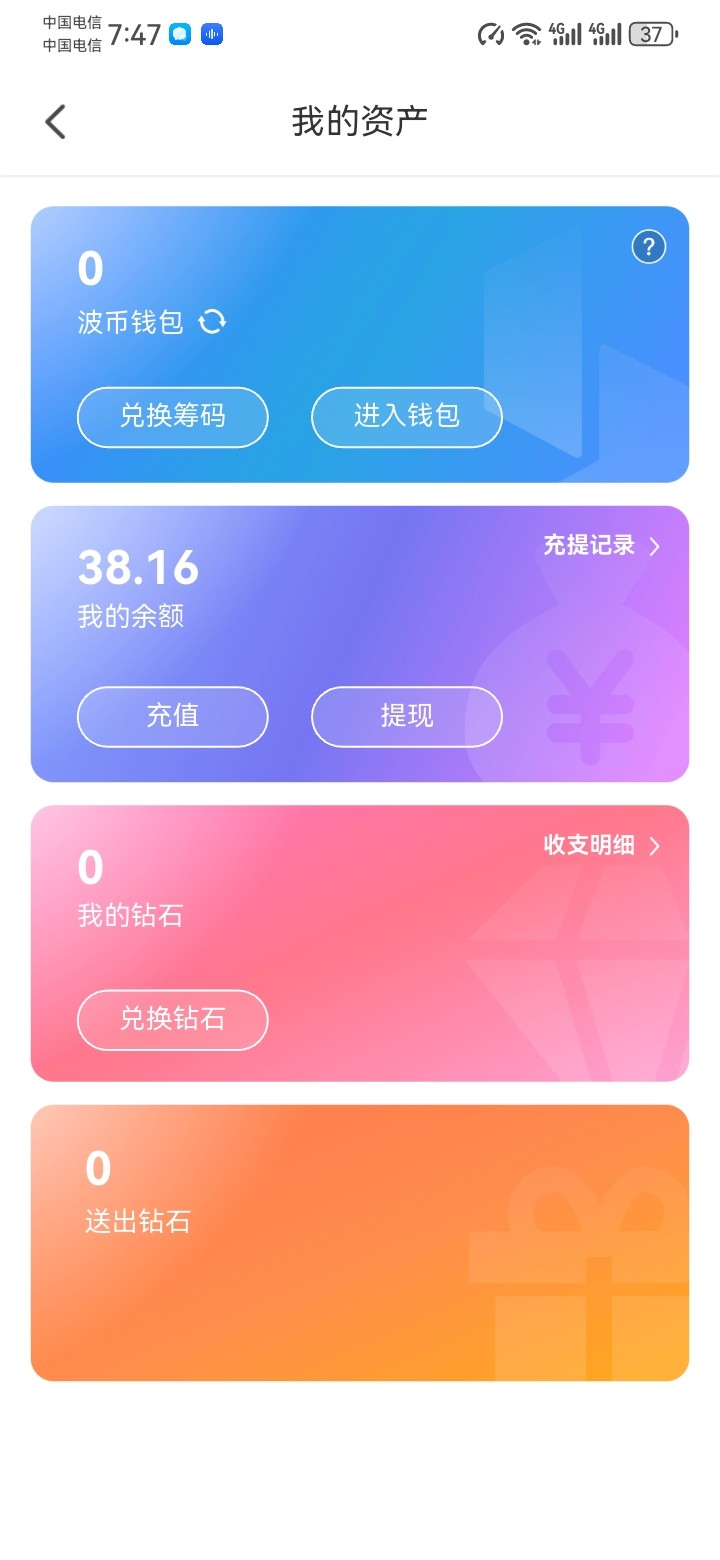Tap 充值 to top up balance
This screenshot has height=1560, width=720.
[173, 716]
